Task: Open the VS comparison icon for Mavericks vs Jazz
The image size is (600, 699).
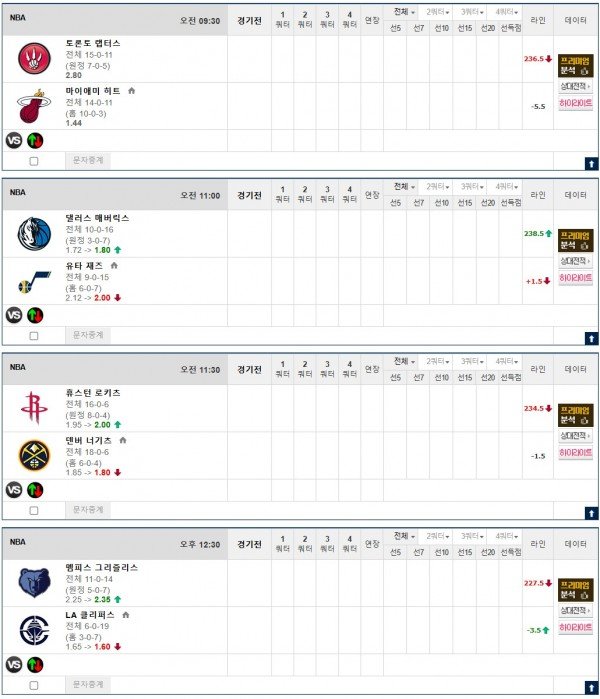Action: (14, 315)
